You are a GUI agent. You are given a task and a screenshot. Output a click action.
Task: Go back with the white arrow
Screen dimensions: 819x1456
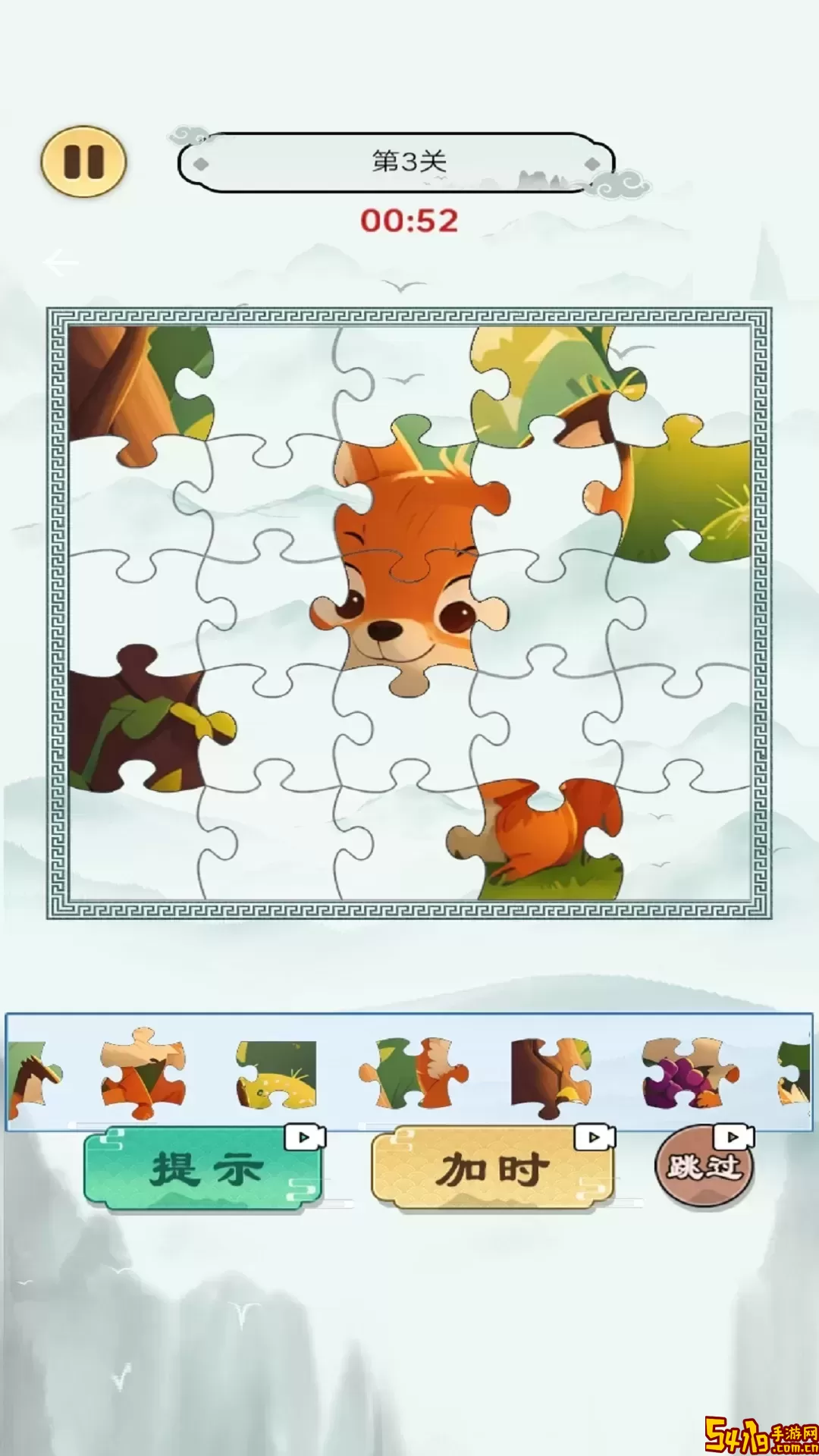click(61, 263)
